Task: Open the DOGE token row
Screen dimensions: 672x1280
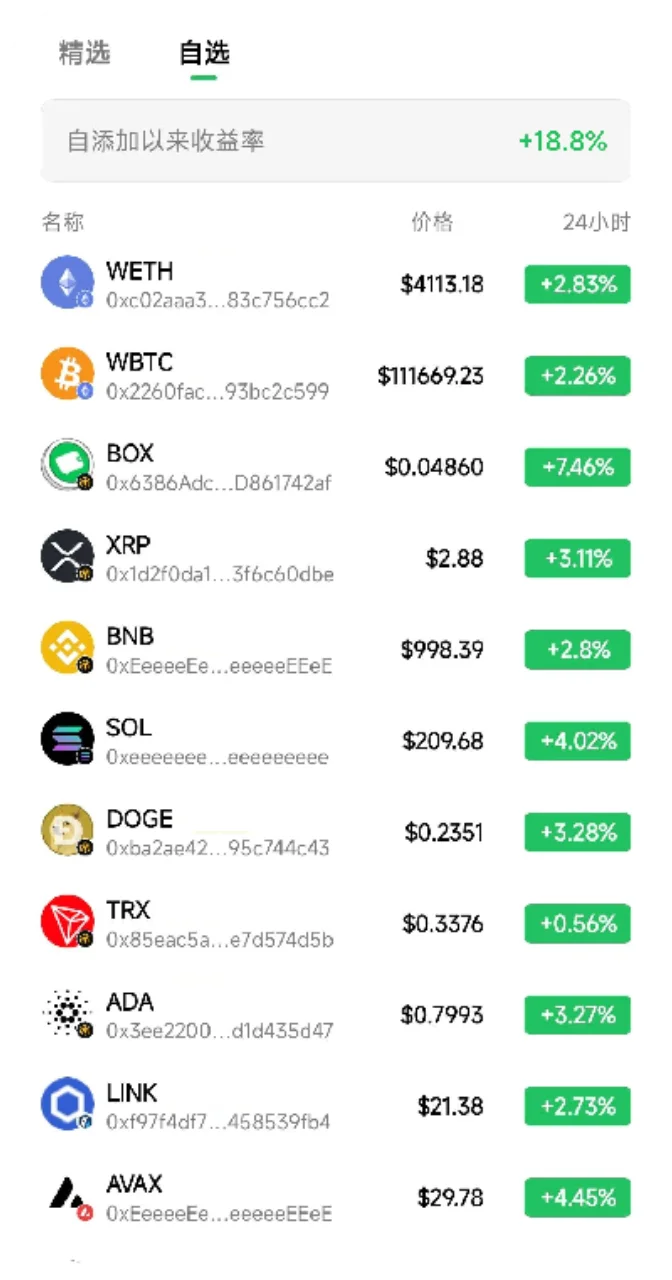Action: pos(335,832)
